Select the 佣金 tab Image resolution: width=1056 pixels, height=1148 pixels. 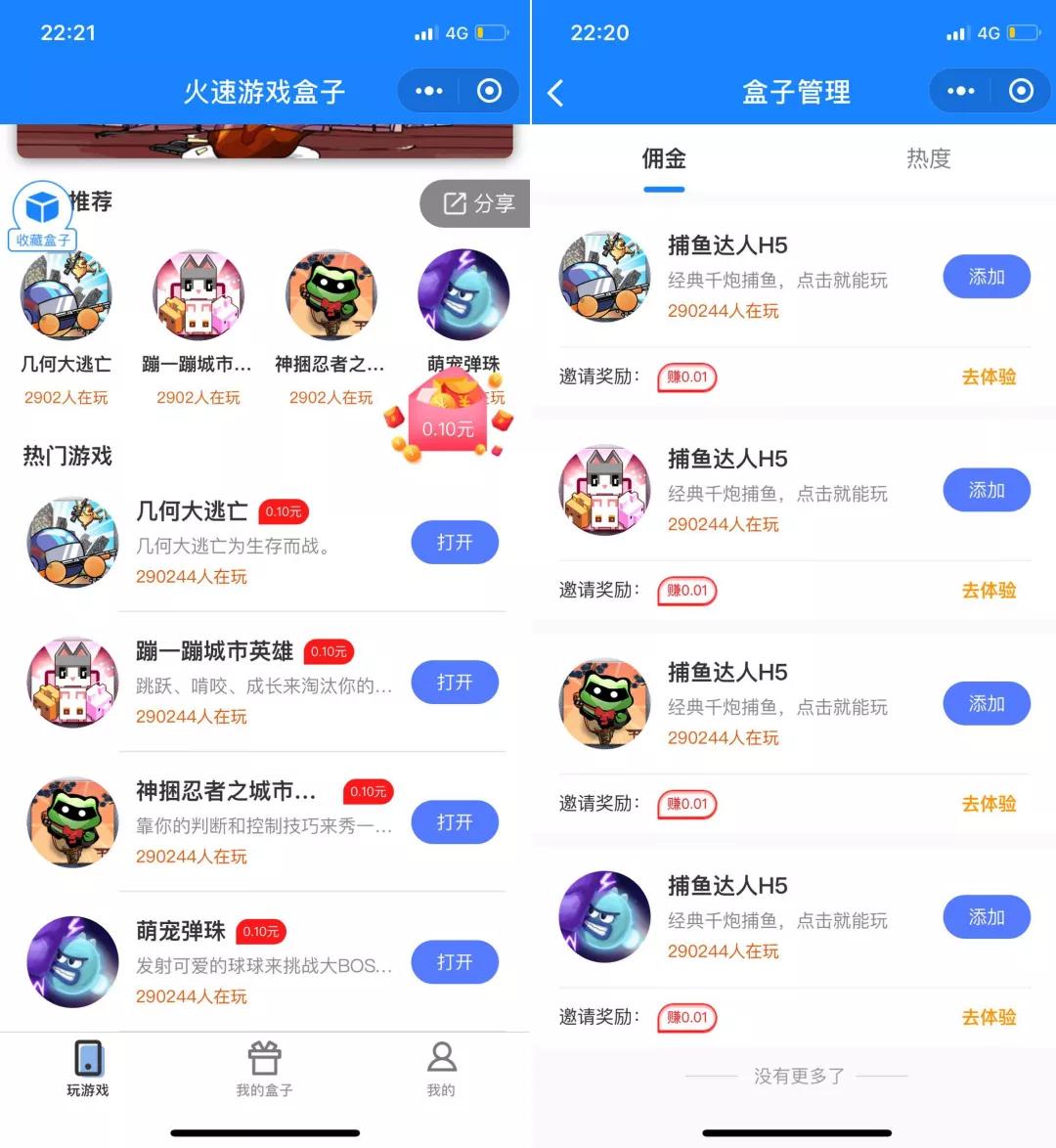(664, 158)
